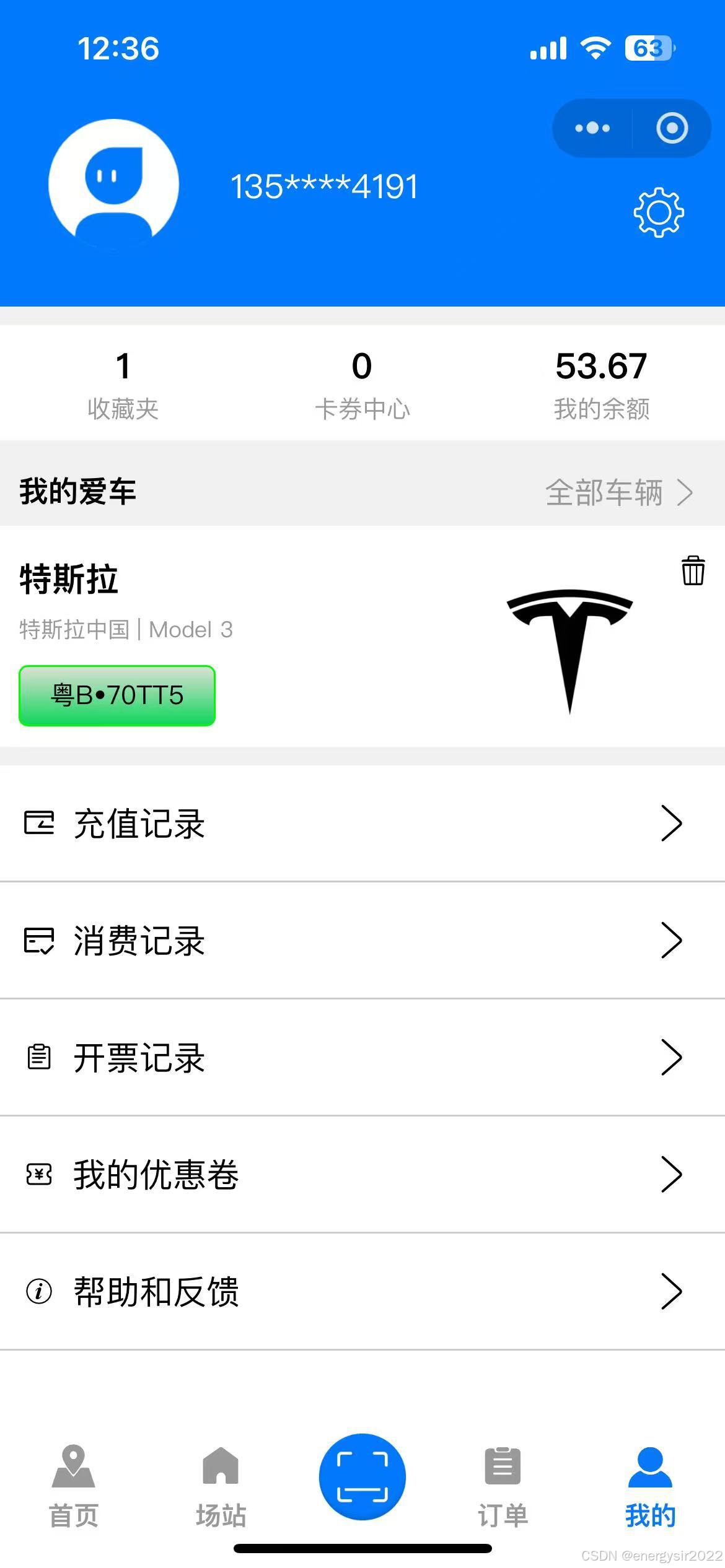Switch to the 订单 orders tab
Viewport: 725px width, 1568px height.
click(x=503, y=1486)
